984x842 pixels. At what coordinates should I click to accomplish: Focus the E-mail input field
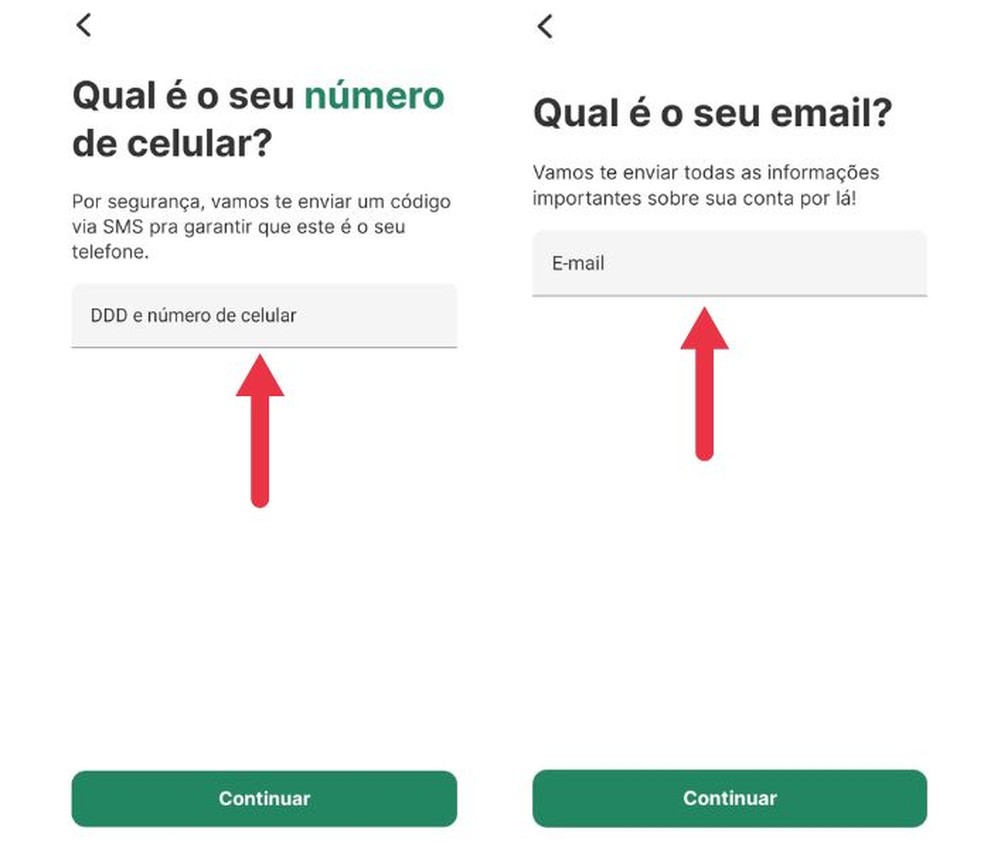(729, 264)
